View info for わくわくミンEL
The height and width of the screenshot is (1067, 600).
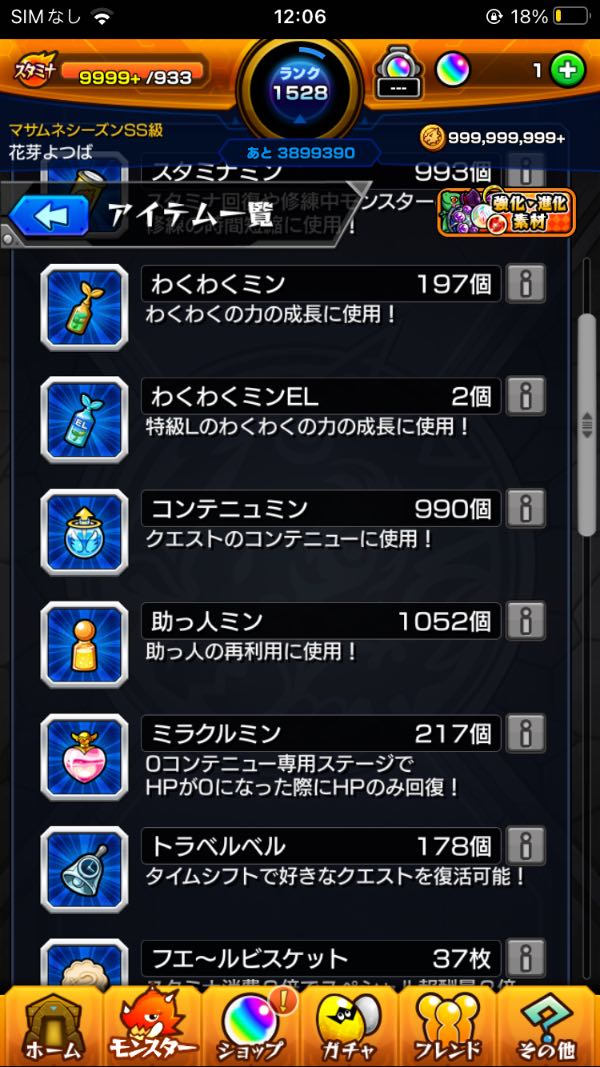[x=525, y=397]
